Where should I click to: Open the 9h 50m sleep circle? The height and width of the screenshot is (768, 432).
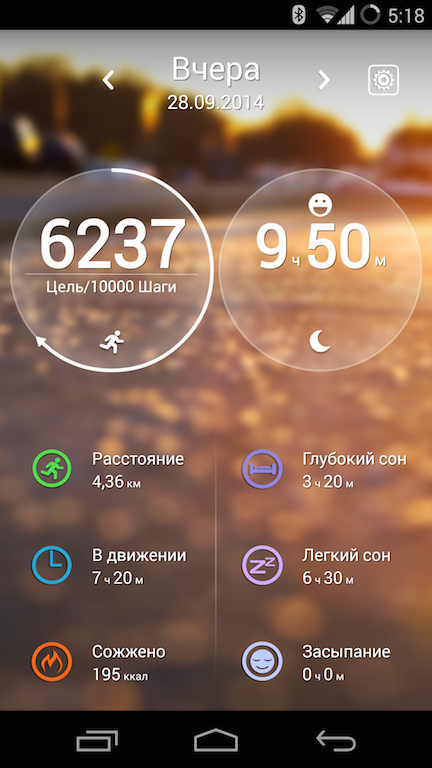320,270
